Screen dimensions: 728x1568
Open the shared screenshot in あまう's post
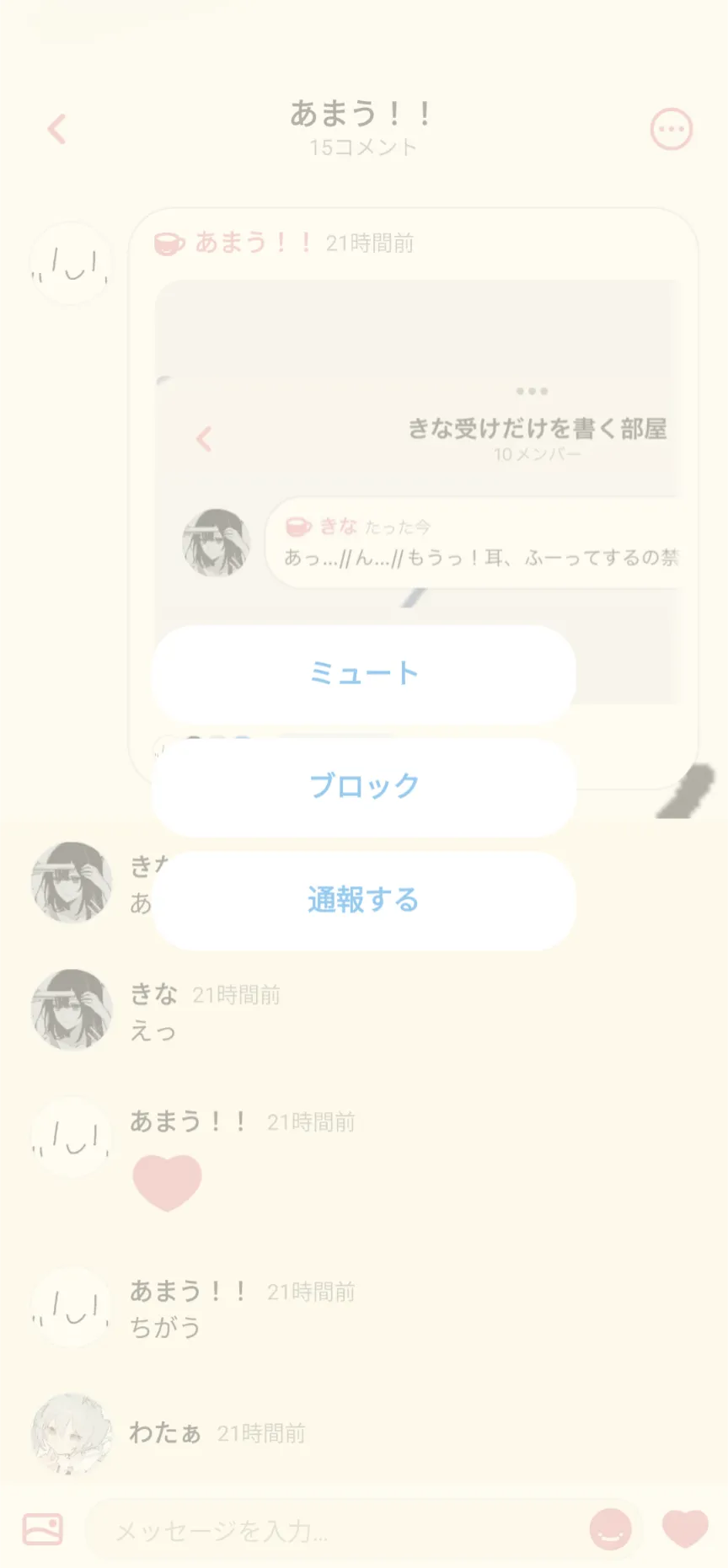(416, 492)
